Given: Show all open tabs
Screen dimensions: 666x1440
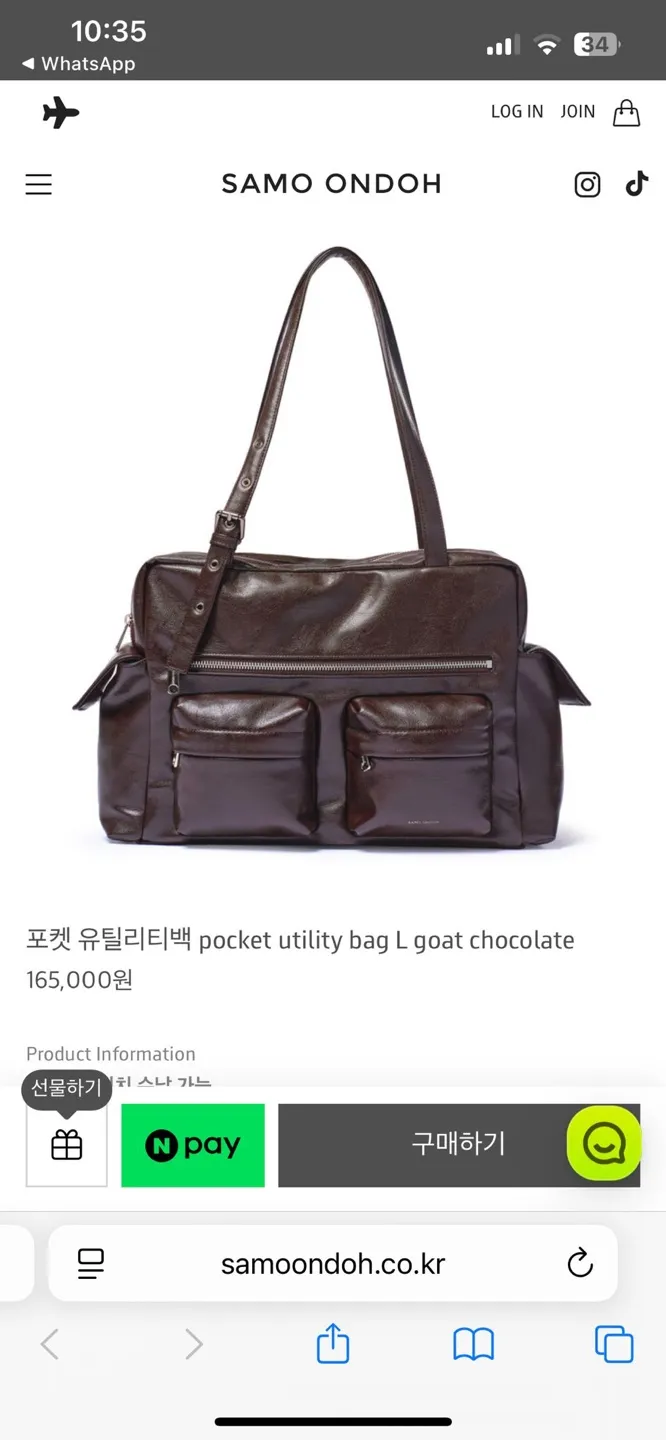Looking at the screenshot, I should click(614, 1344).
